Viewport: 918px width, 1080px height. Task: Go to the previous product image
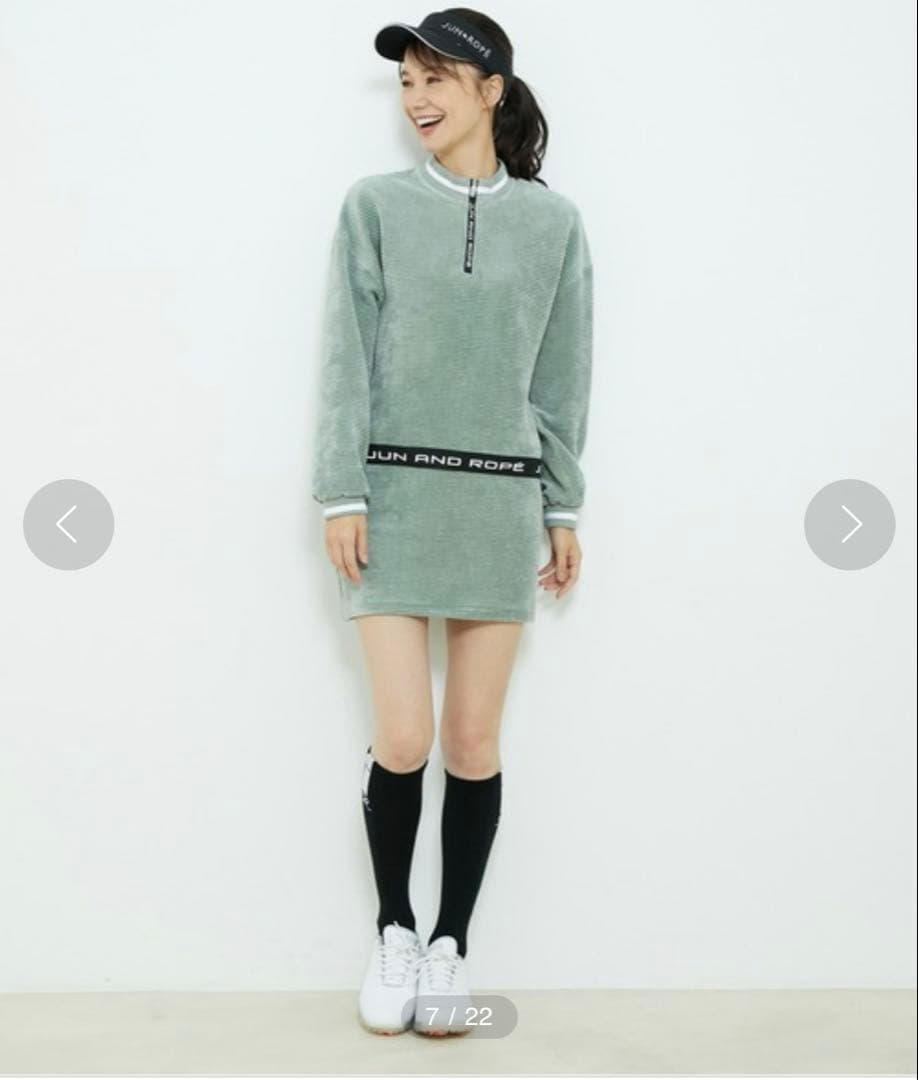coord(68,525)
